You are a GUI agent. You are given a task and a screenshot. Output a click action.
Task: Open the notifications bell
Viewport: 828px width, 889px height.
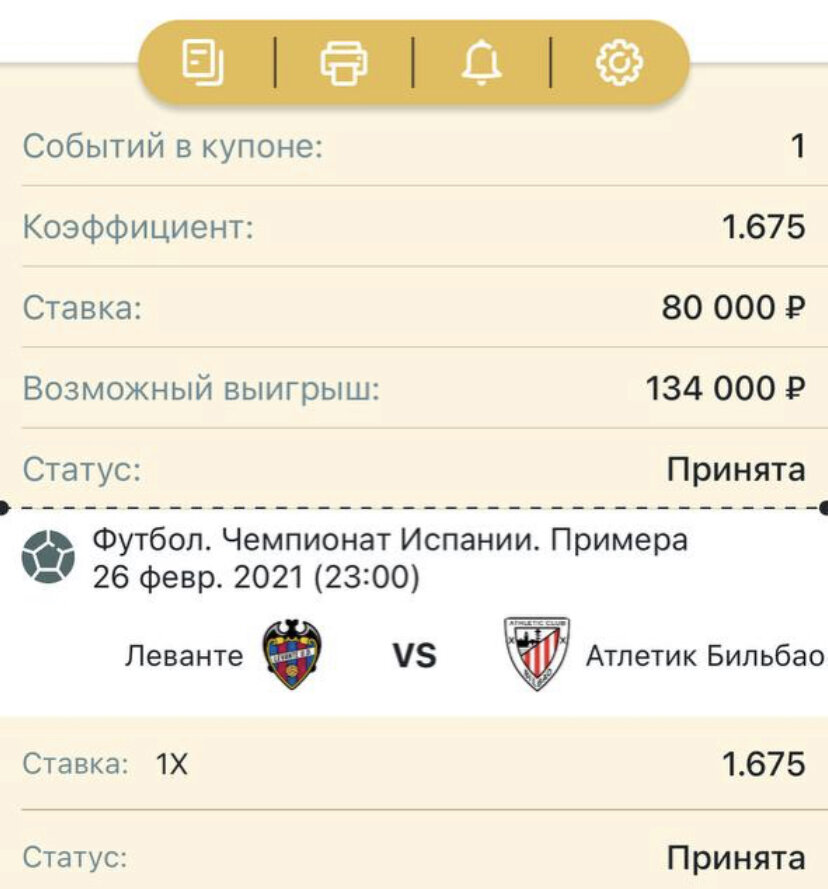pos(481,64)
